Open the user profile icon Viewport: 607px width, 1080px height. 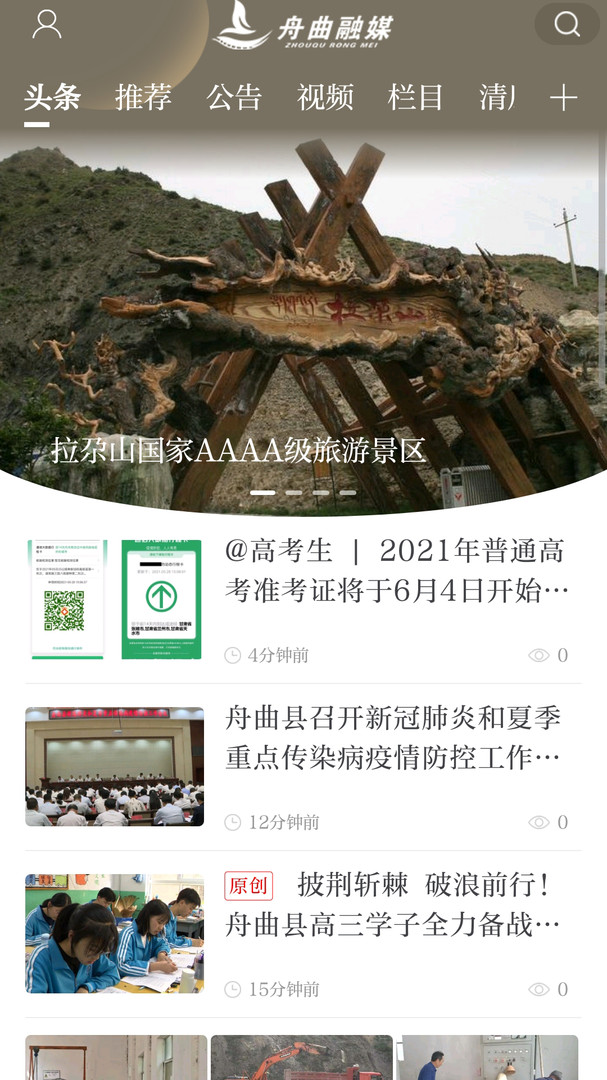click(x=47, y=24)
